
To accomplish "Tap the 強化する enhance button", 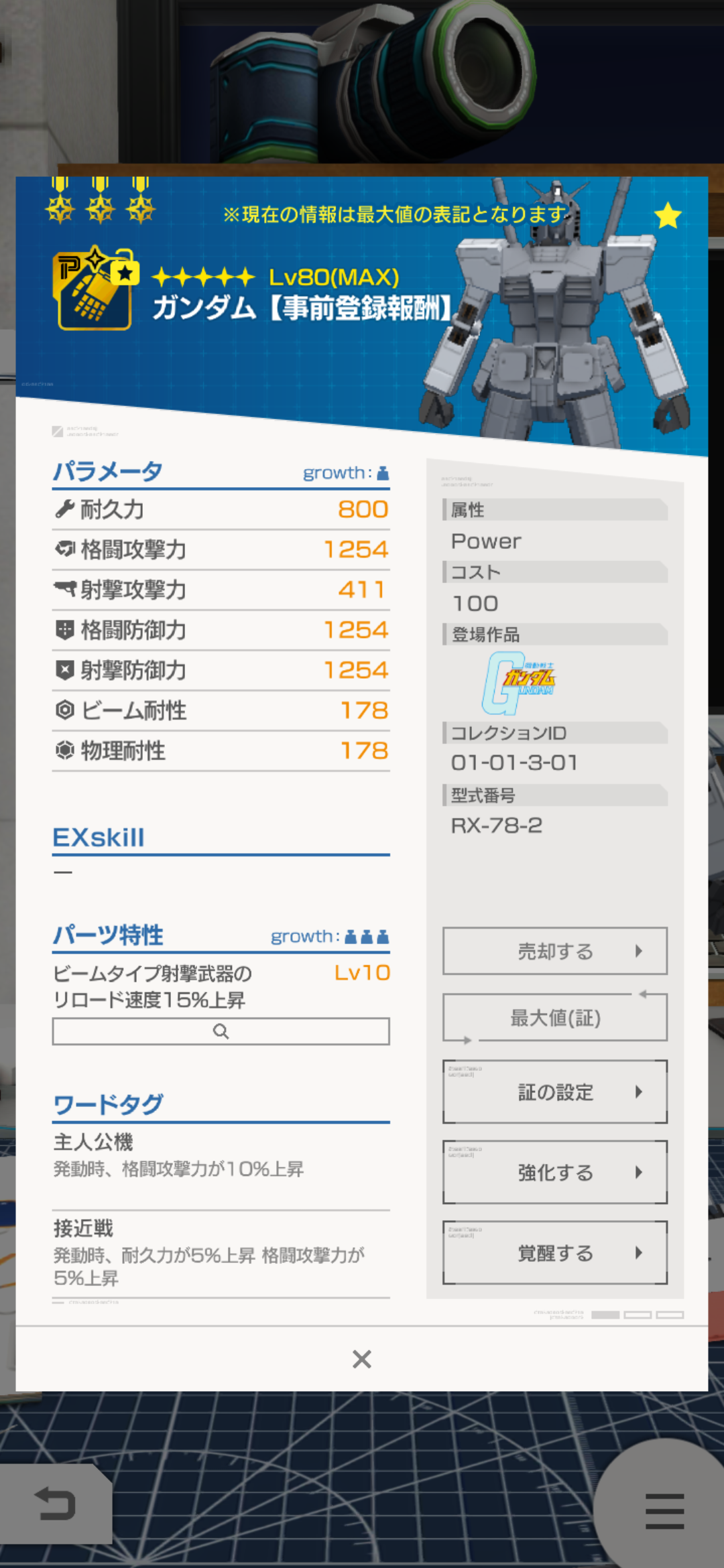I will [x=554, y=1173].
